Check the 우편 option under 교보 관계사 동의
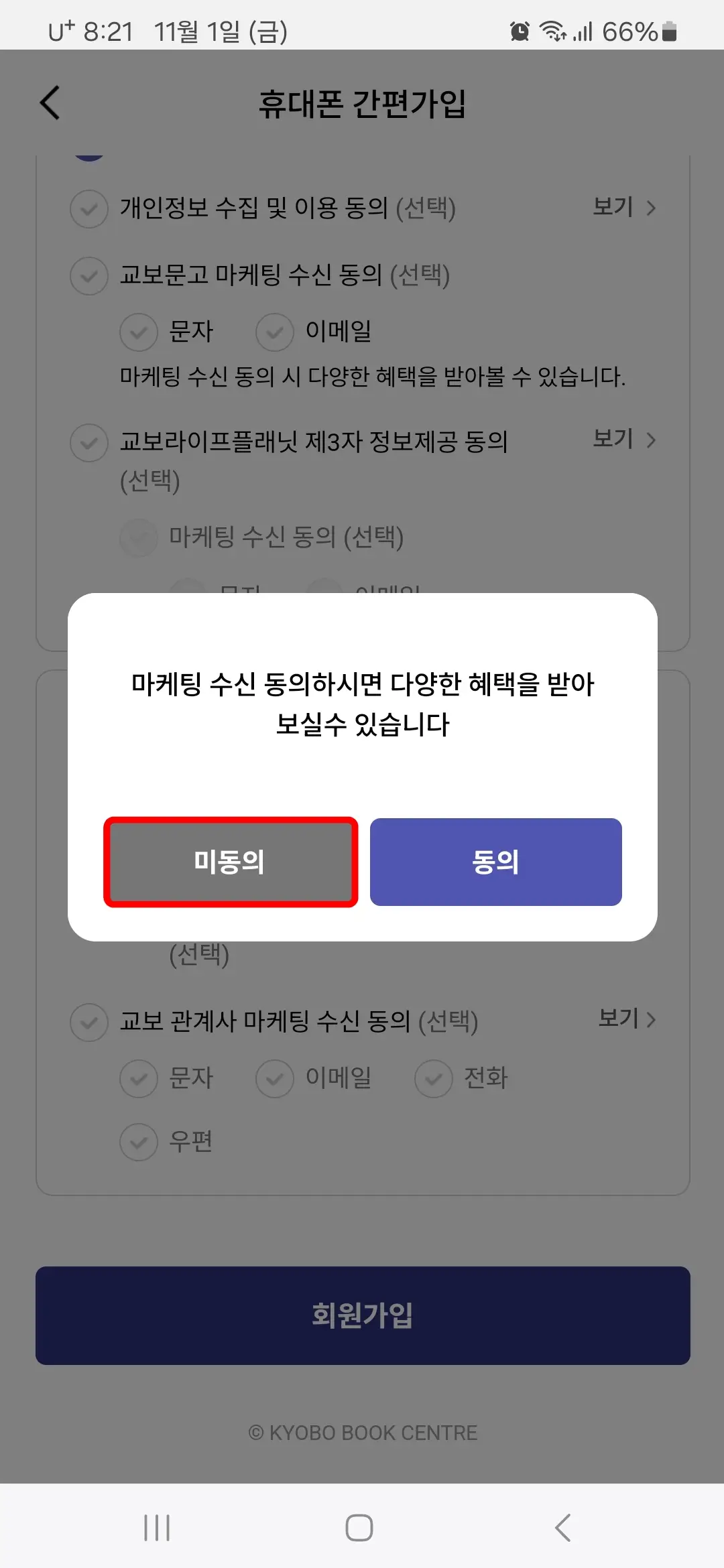 click(x=139, y=1142)
